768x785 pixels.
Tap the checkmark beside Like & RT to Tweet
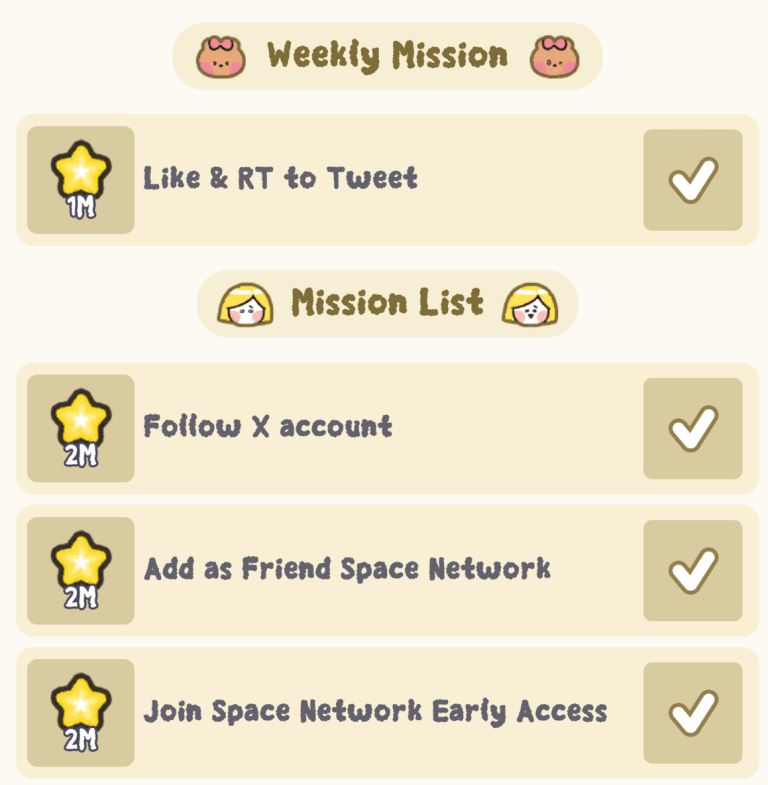(692, 180)
